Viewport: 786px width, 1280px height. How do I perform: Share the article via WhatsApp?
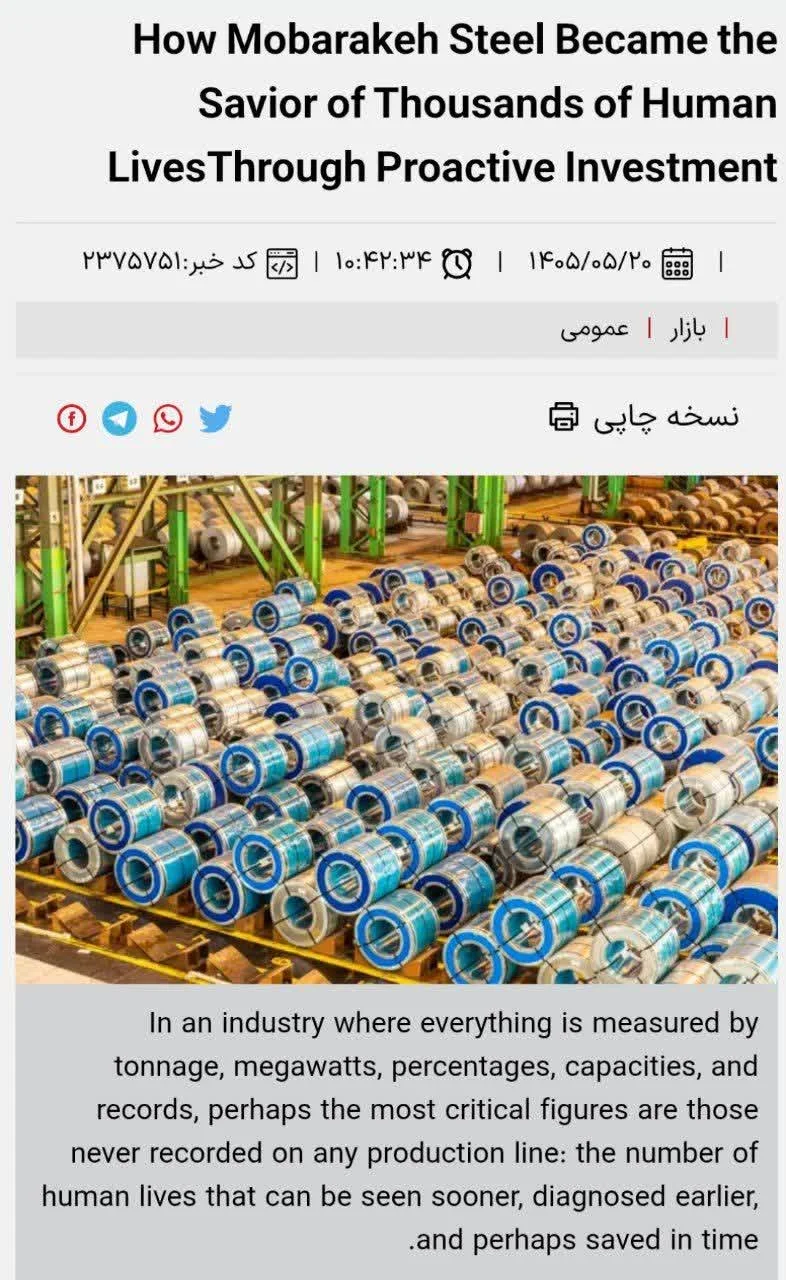168,418
